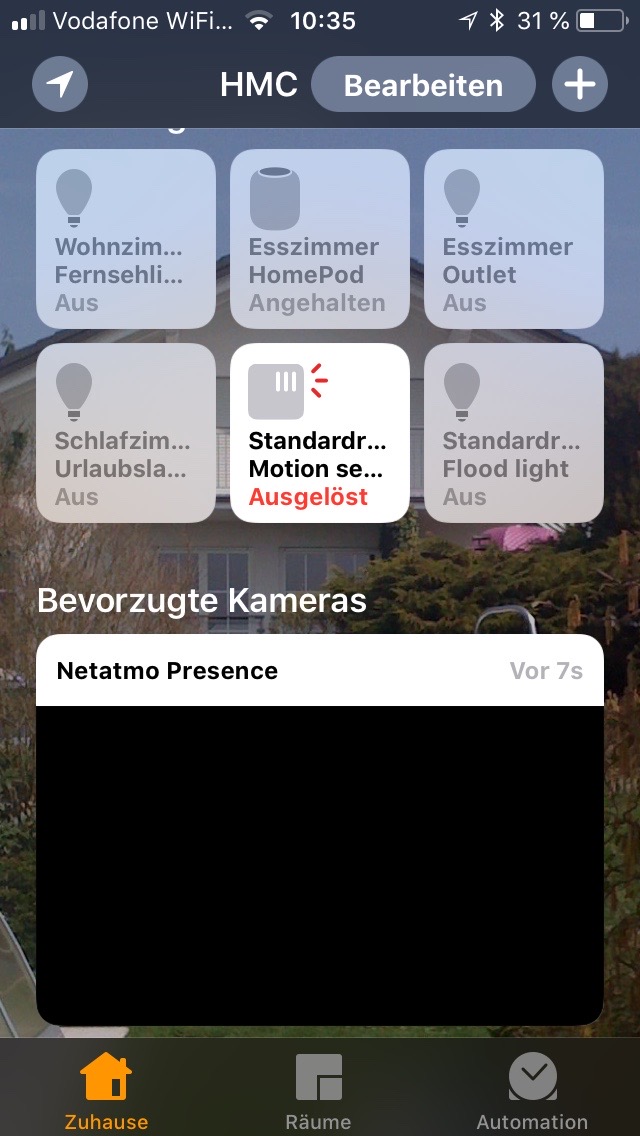Add an accessory with the plus button
640x1136 pixels.
click(580, 85)
